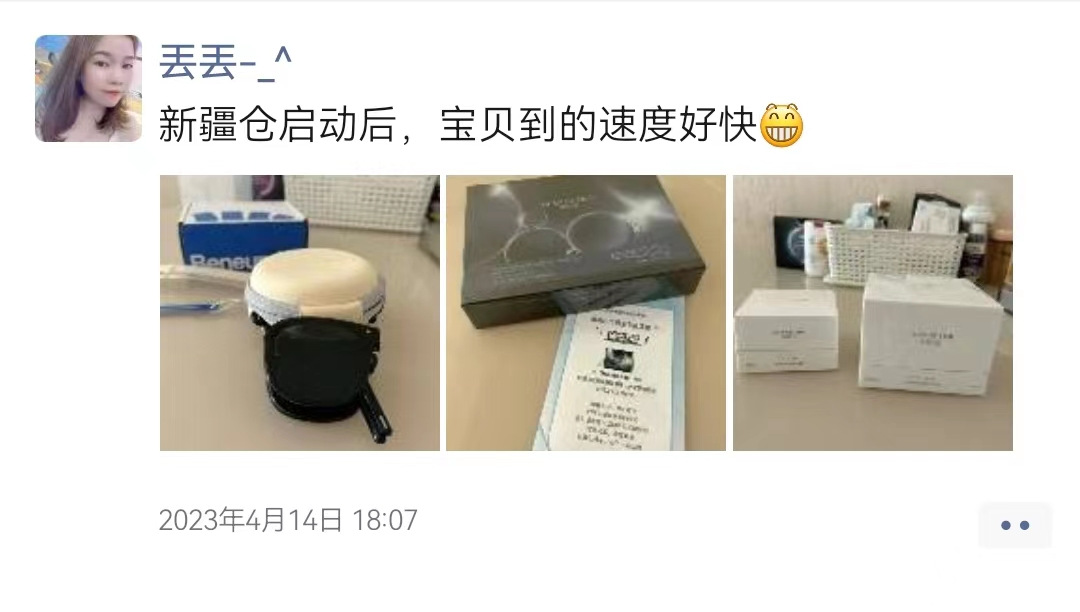Viewport: 1080px width, 612px height.
Task: Tap the username 丢丢-_^
Action: [x=226, y=64]
